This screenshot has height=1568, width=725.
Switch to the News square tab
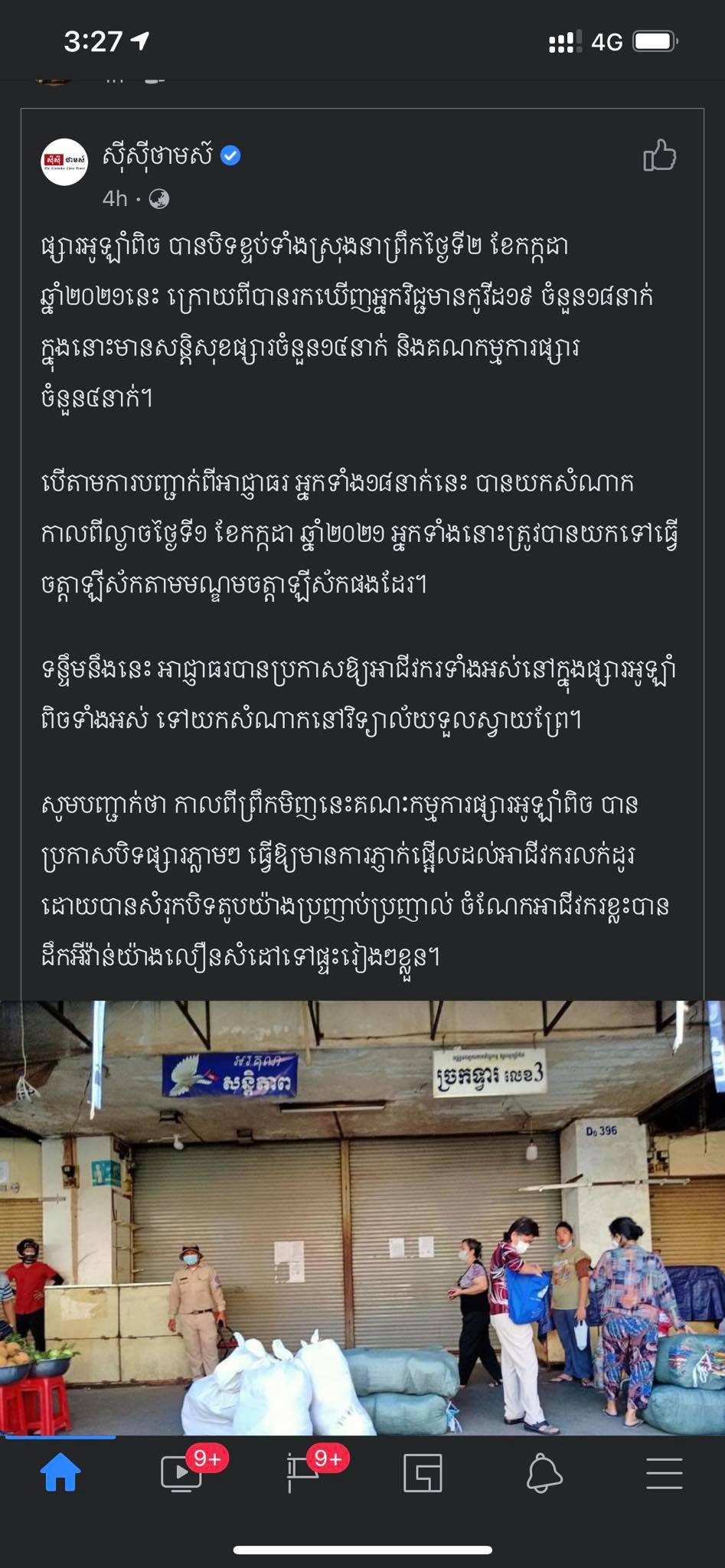tap(423, 1472)
